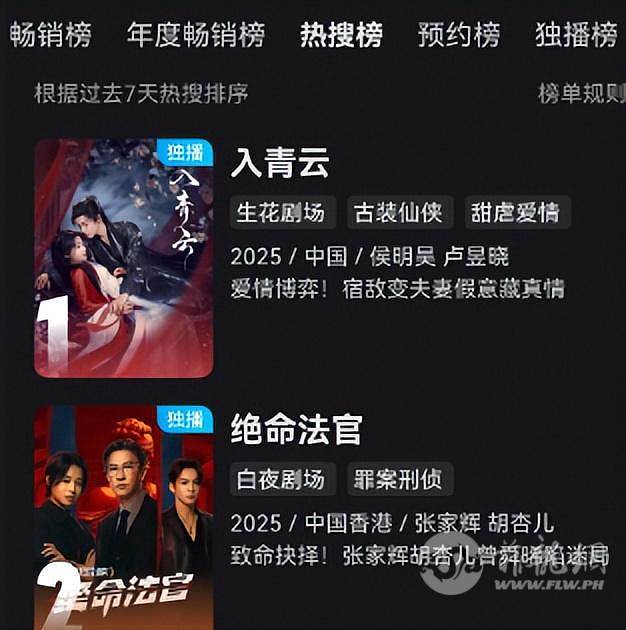Go to the 独播榜 tab
626x630 pixels.
coord(577,36)
